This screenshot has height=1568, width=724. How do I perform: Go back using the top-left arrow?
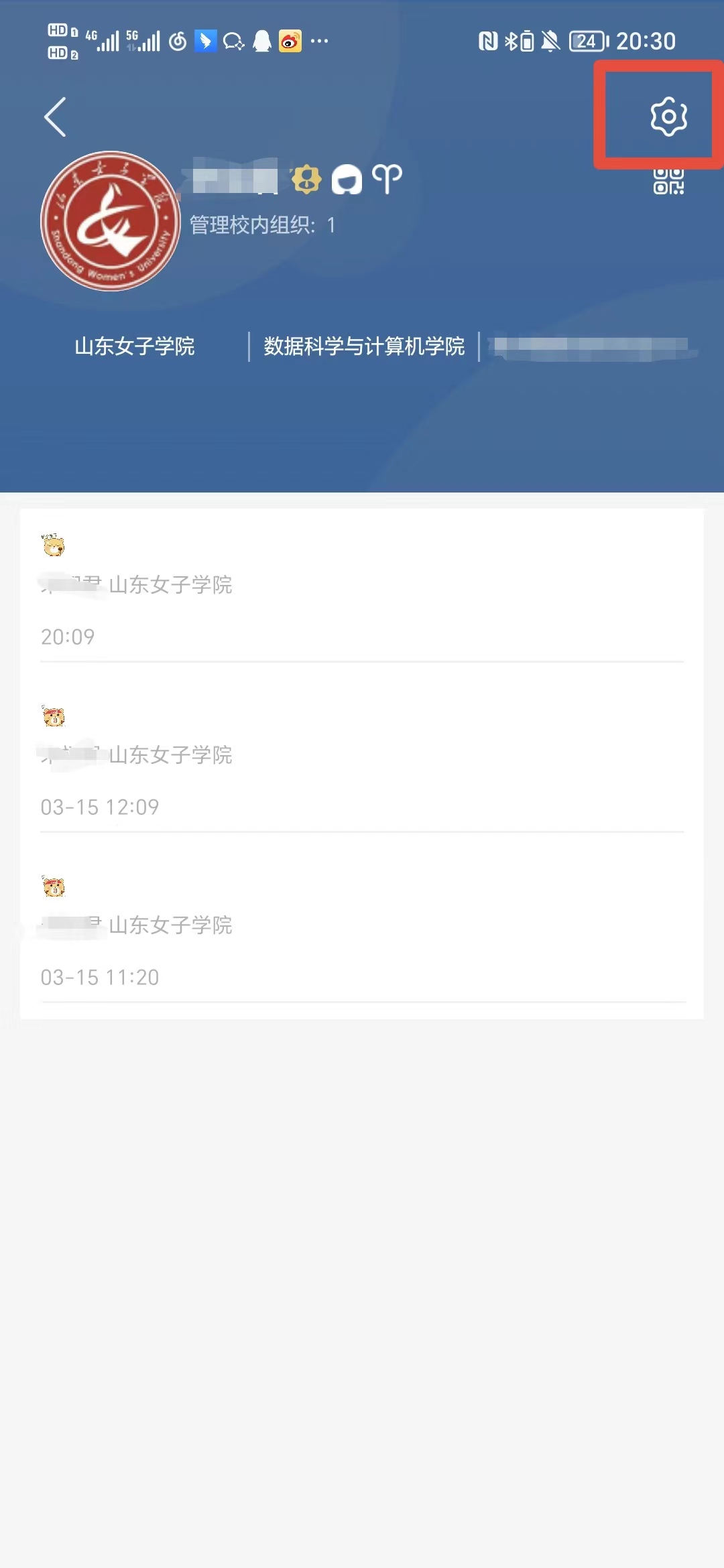(x=55, y=117)
